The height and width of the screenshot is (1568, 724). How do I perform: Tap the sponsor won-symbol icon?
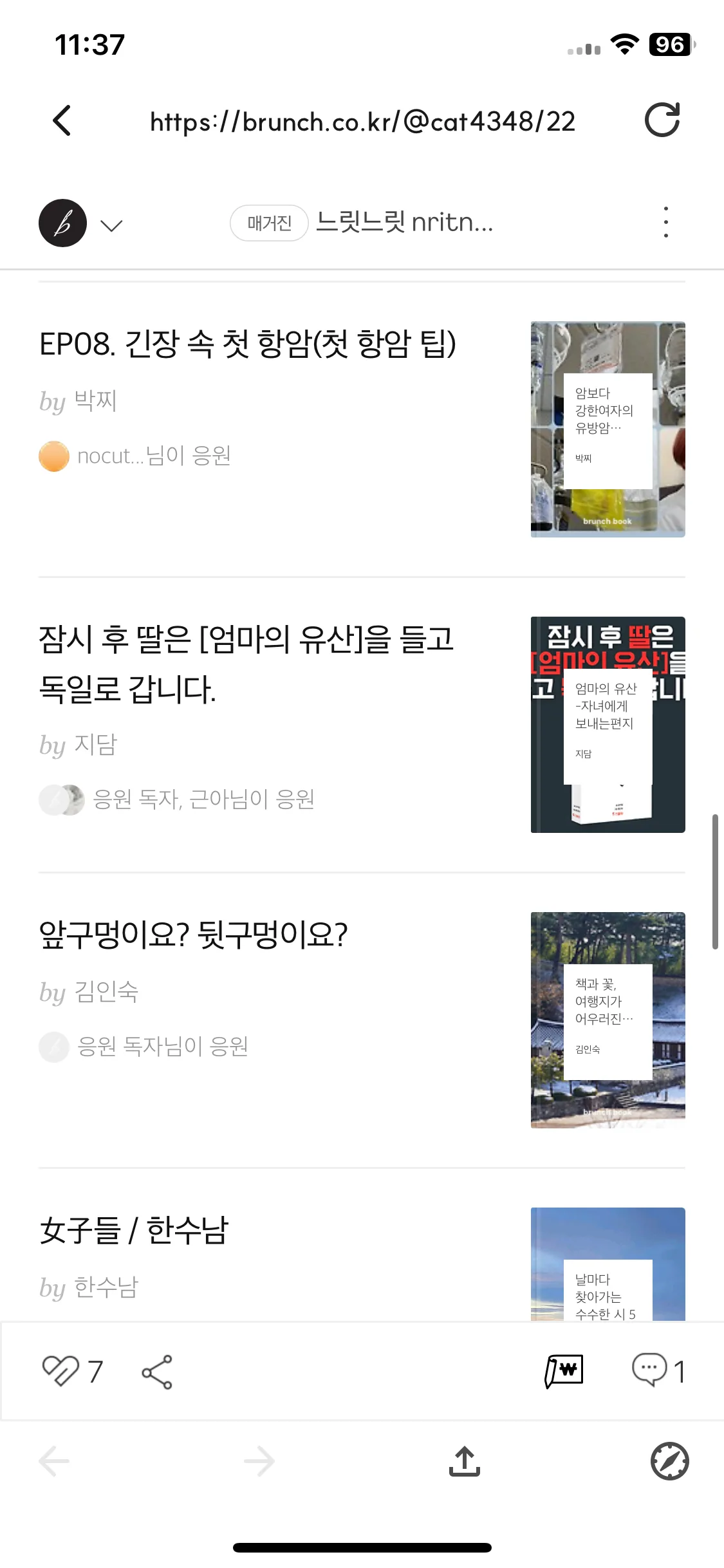pos(565,1370)
